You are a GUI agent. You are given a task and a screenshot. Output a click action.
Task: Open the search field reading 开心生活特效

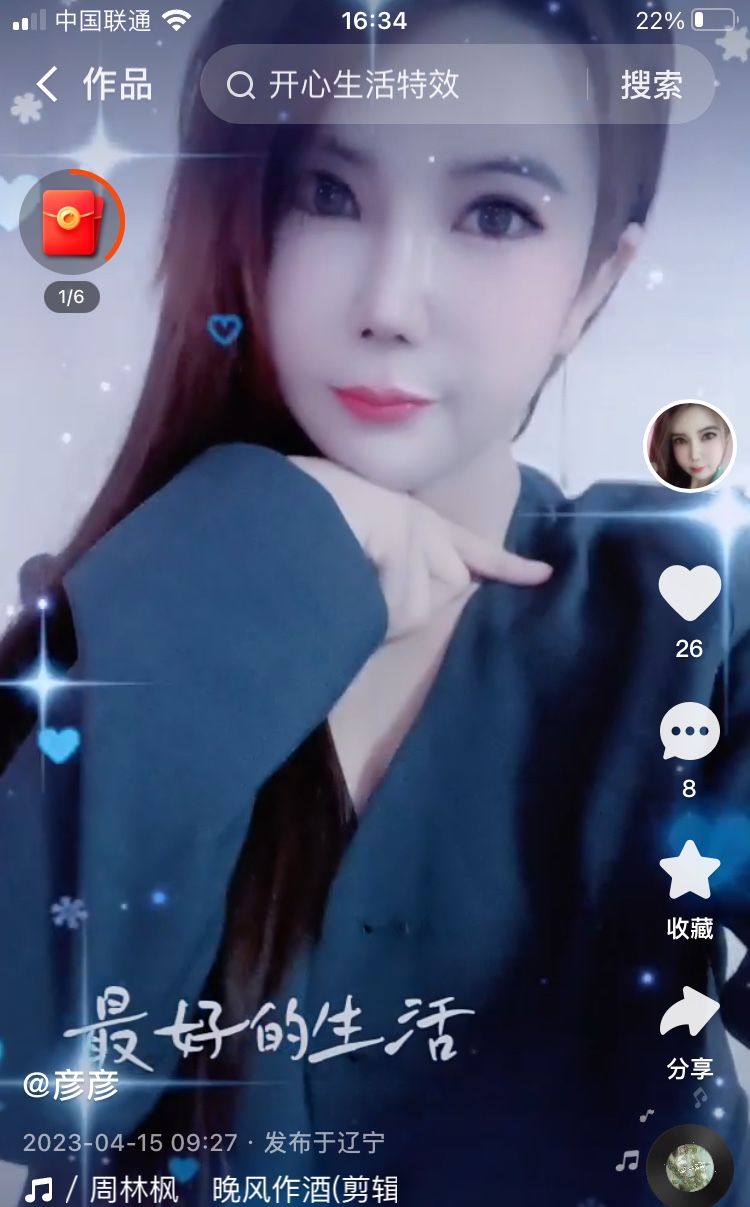click(x=390, y=85)
